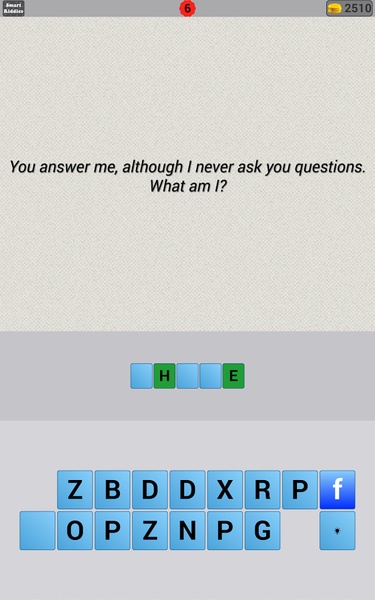Viewport: 375px width, 600px height.
Task: Pick the letter N tile
Action: [x=188, y=531]
